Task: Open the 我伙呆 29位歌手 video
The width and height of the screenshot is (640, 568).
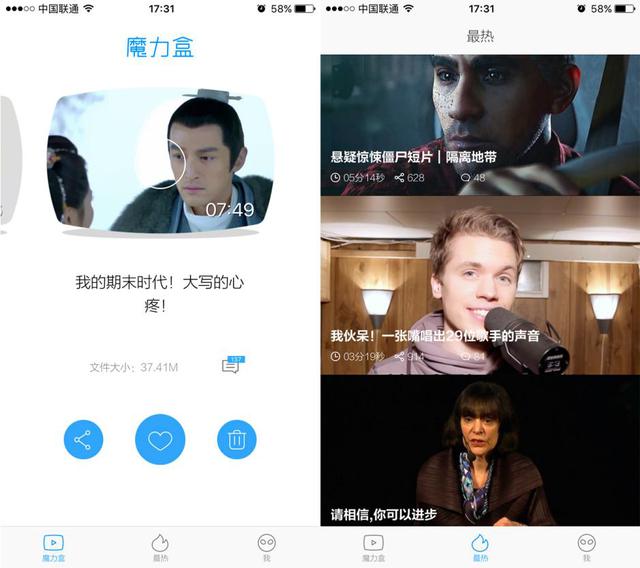Action: point(480,285)
